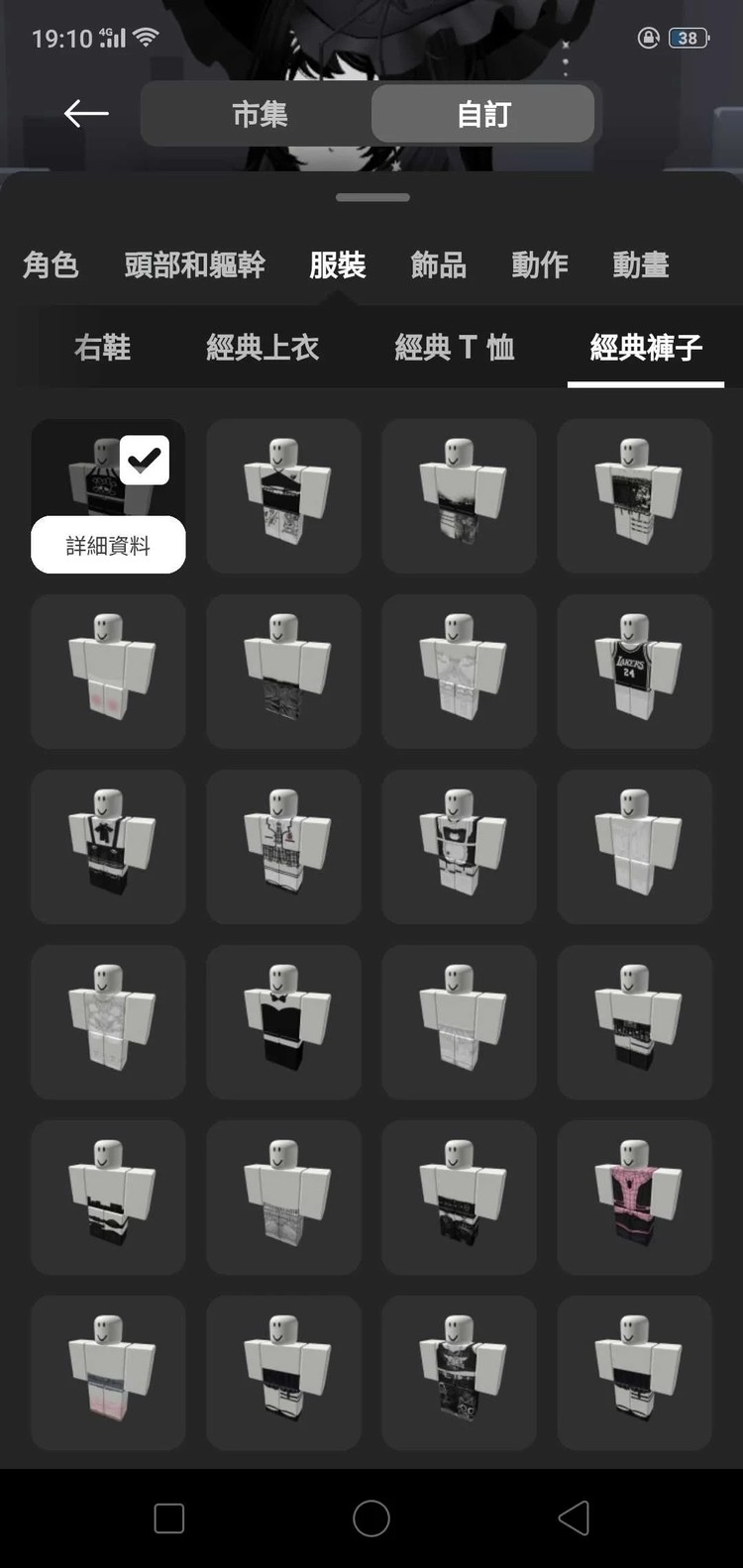Select the 自訂 tab
743x1568 pixels.
(x=483, y=114)
